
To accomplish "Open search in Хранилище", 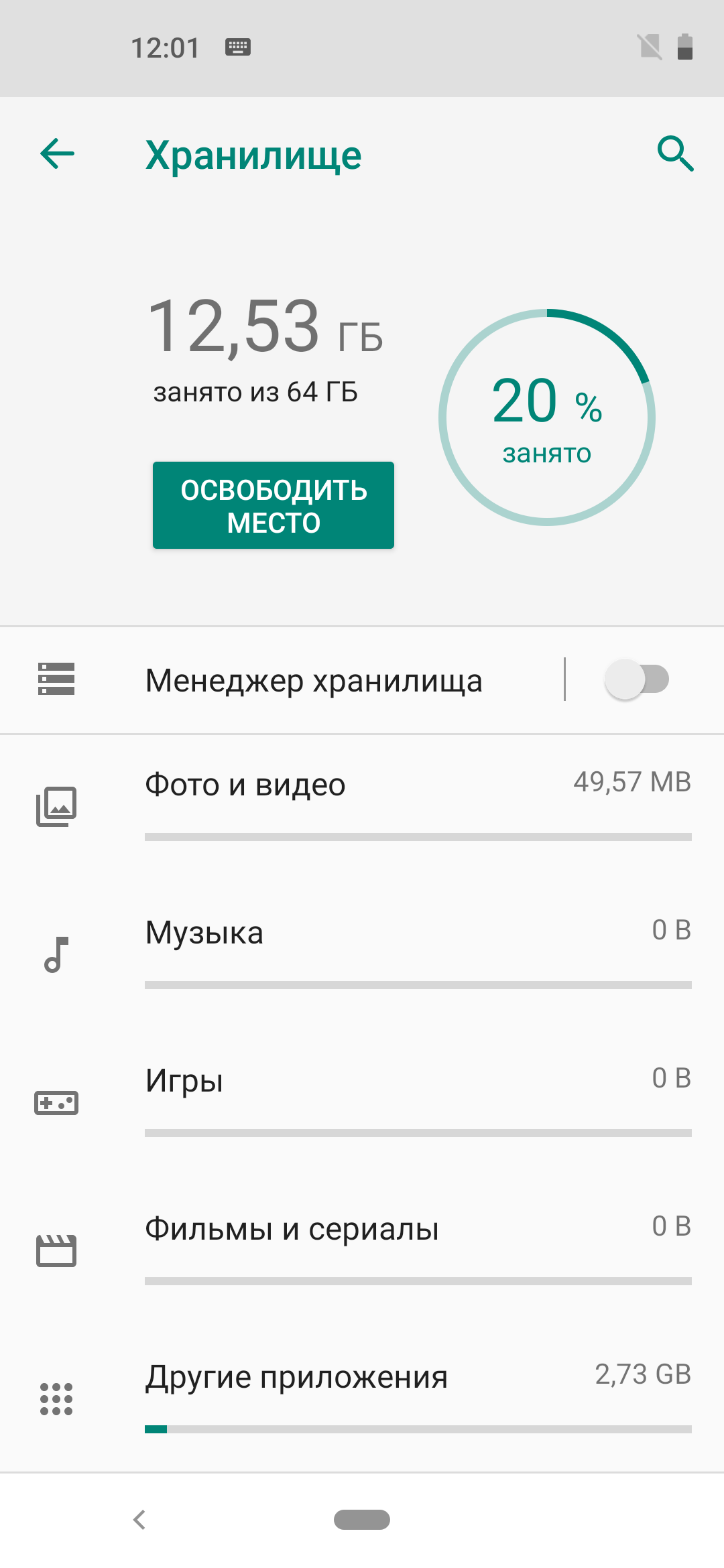I will click(675, 153).
